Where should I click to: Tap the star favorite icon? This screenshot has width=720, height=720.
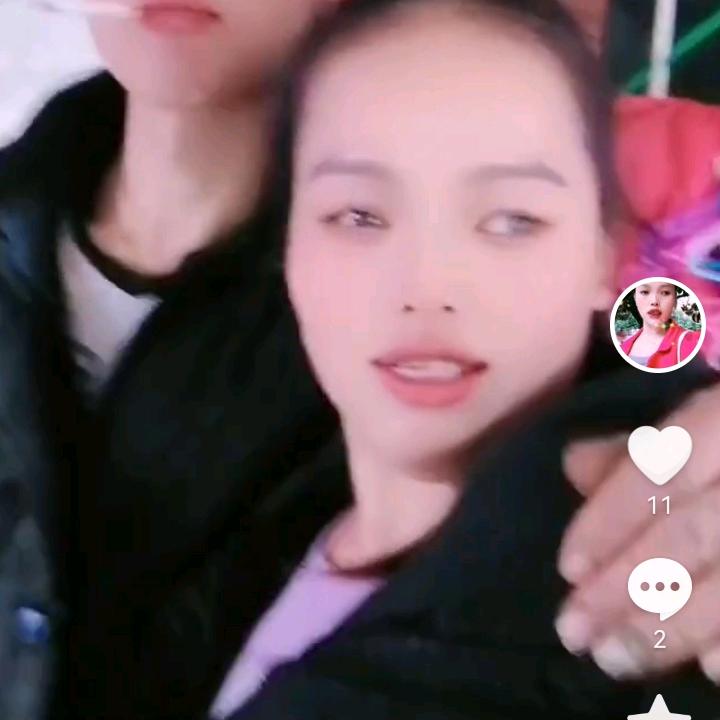659,707
